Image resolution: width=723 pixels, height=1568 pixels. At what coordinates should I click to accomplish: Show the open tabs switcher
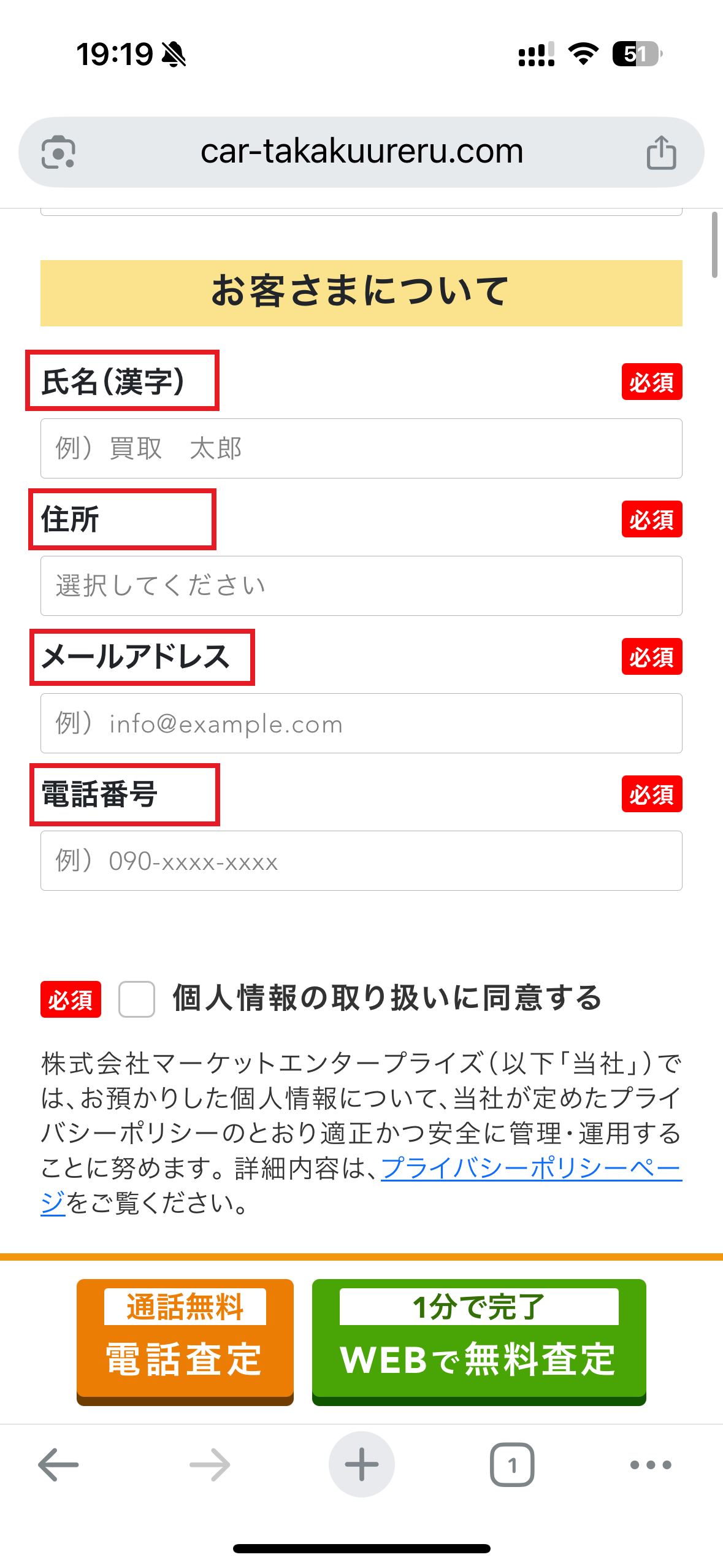(512, 1465)
